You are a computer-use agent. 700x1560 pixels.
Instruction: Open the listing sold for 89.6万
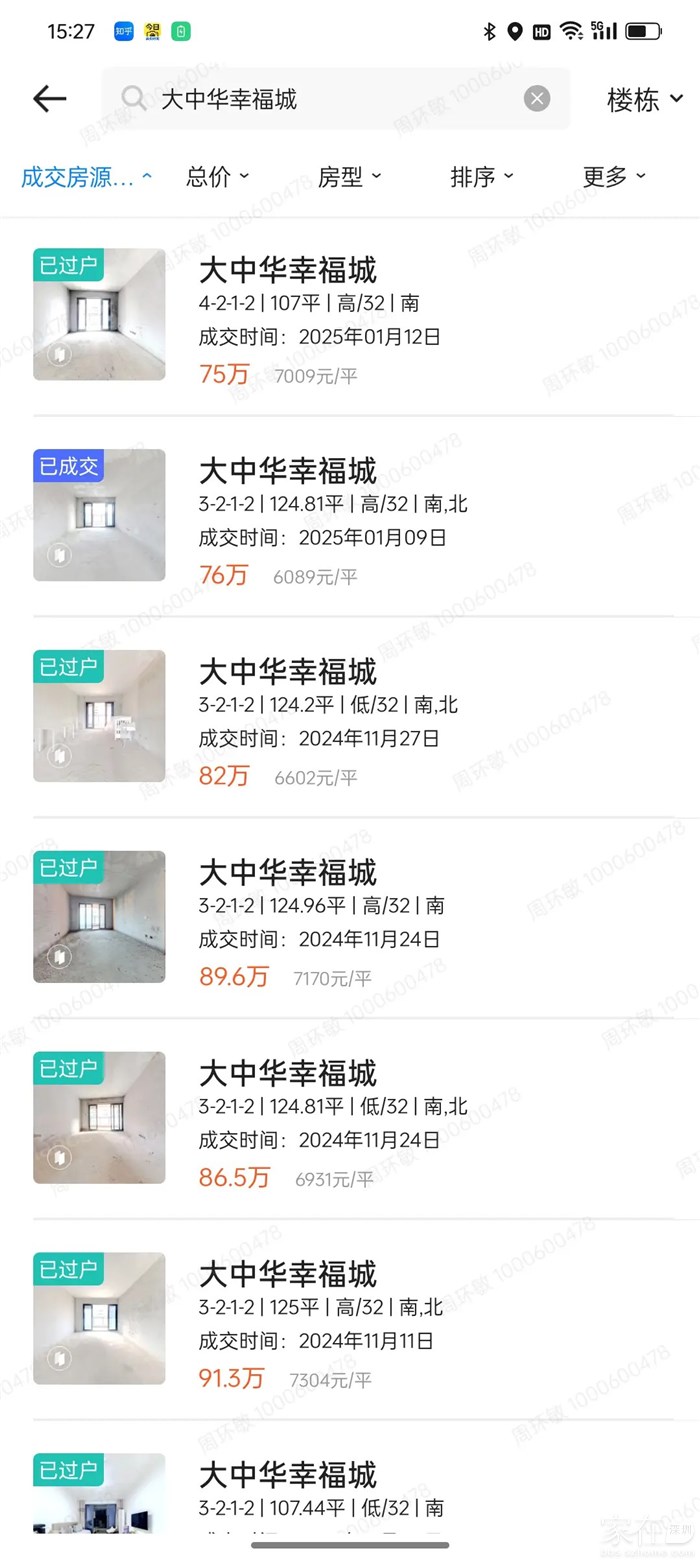point(350,918)
